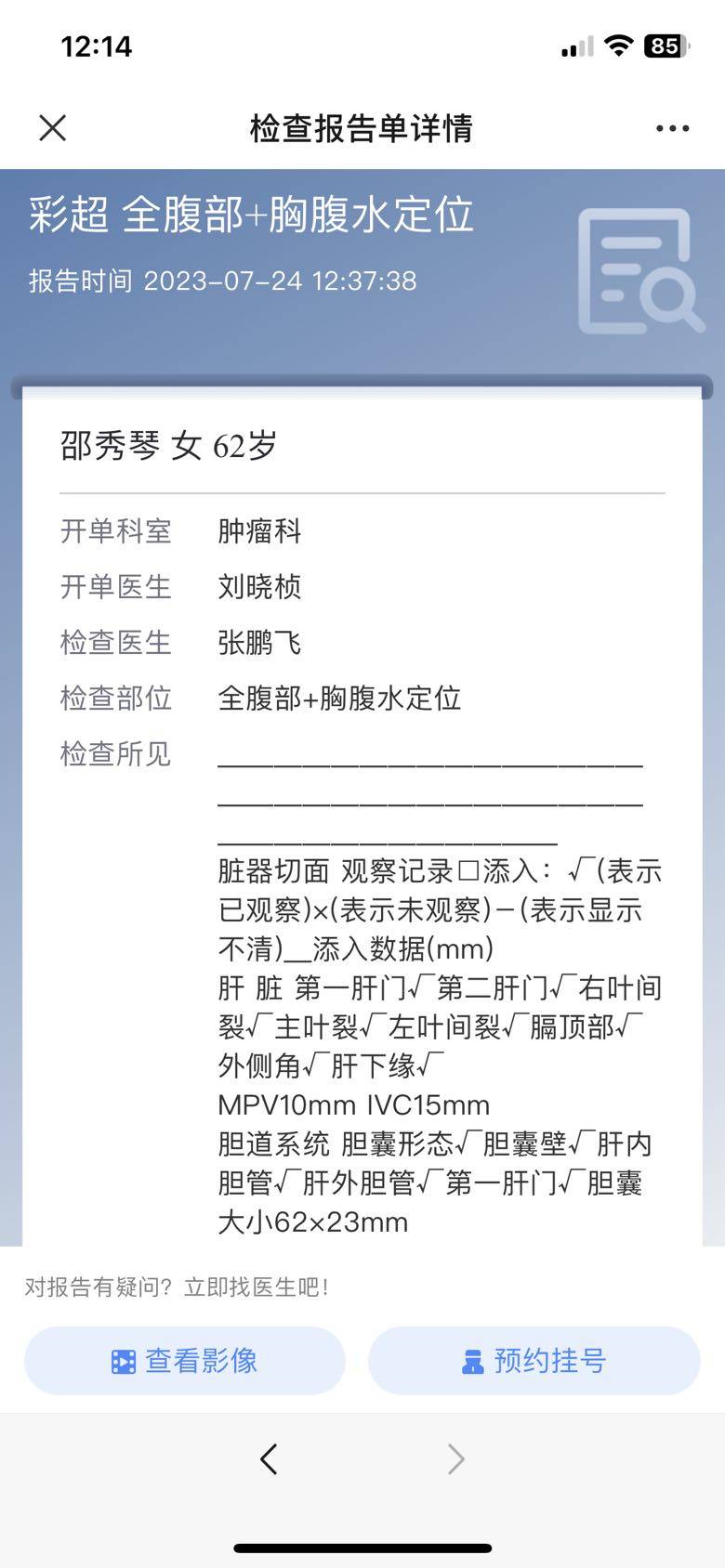This screenshot has height=1568, width=725.
Task: Close the report details page
Action: pos(53,128)
